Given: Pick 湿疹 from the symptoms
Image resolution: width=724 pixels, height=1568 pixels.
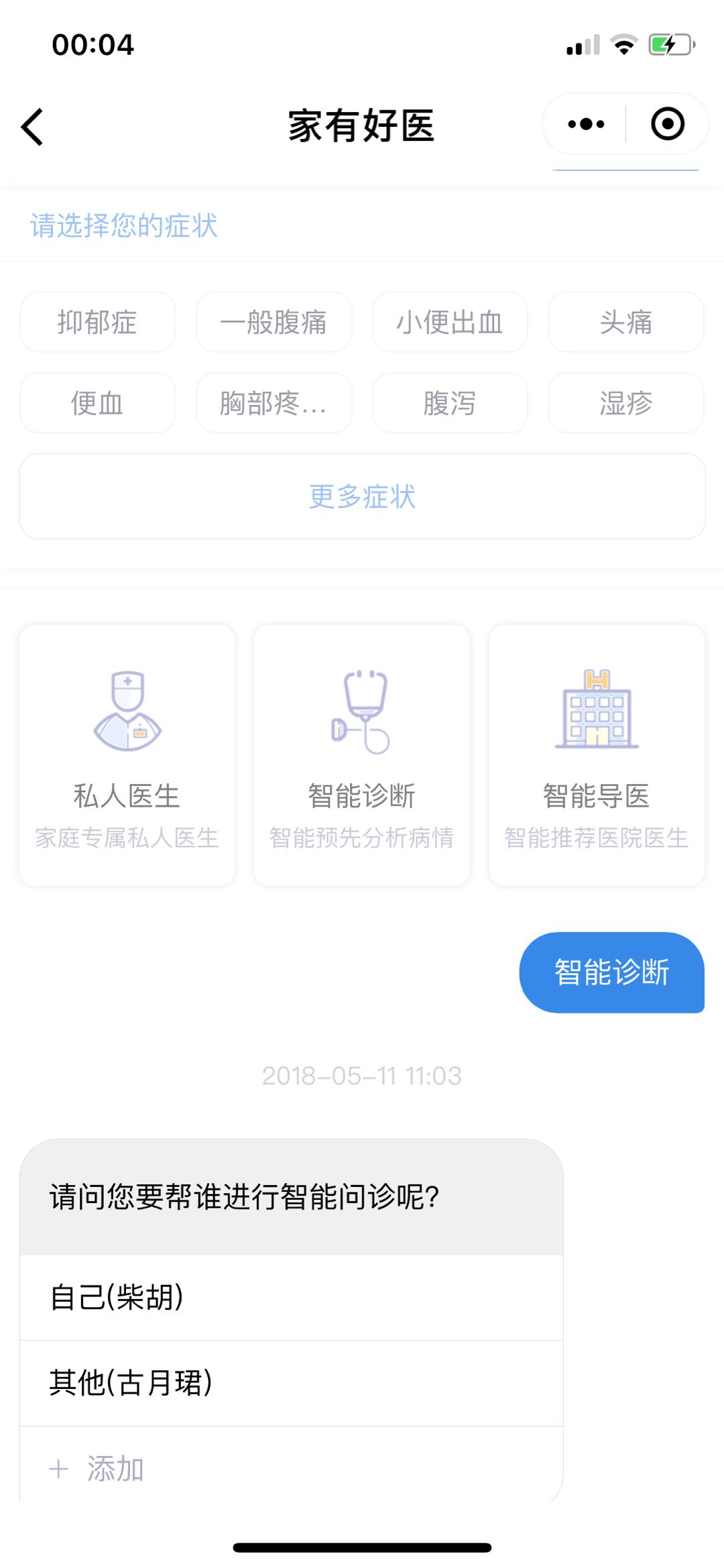Looking at the screenshot, I should (626, 403).
